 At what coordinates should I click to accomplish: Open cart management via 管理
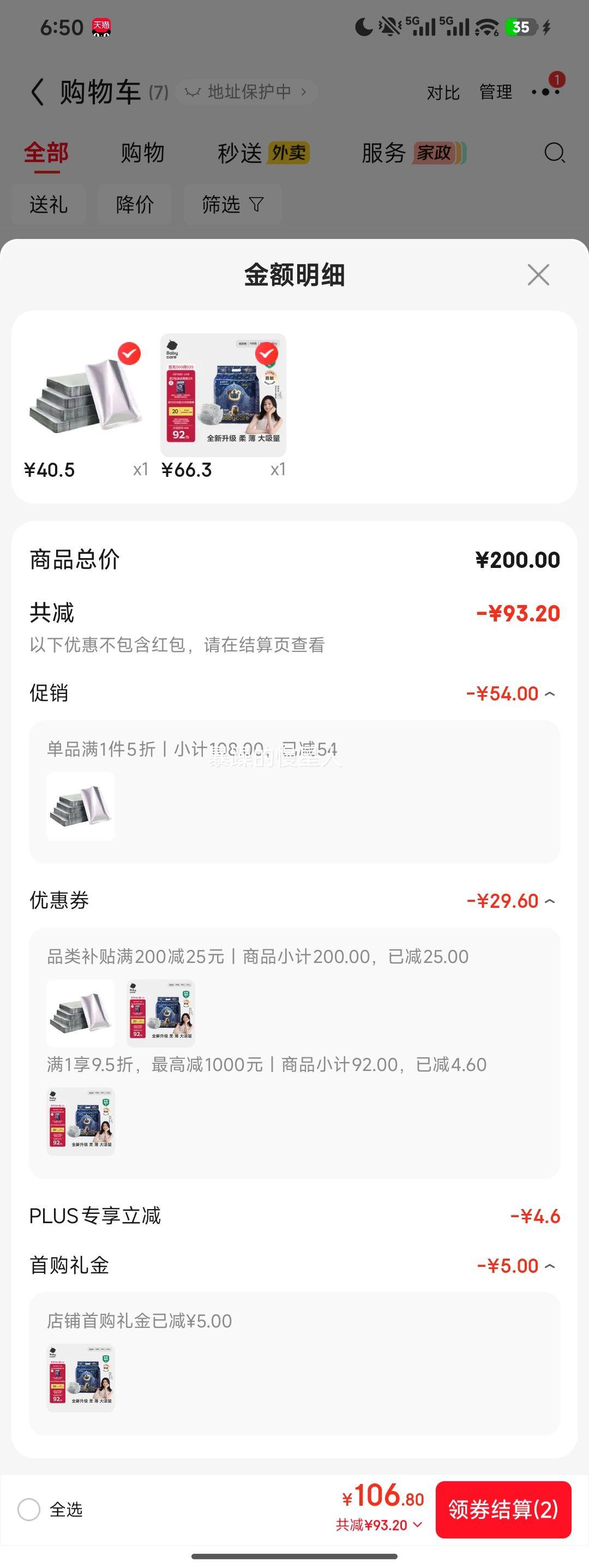[495, 91]
